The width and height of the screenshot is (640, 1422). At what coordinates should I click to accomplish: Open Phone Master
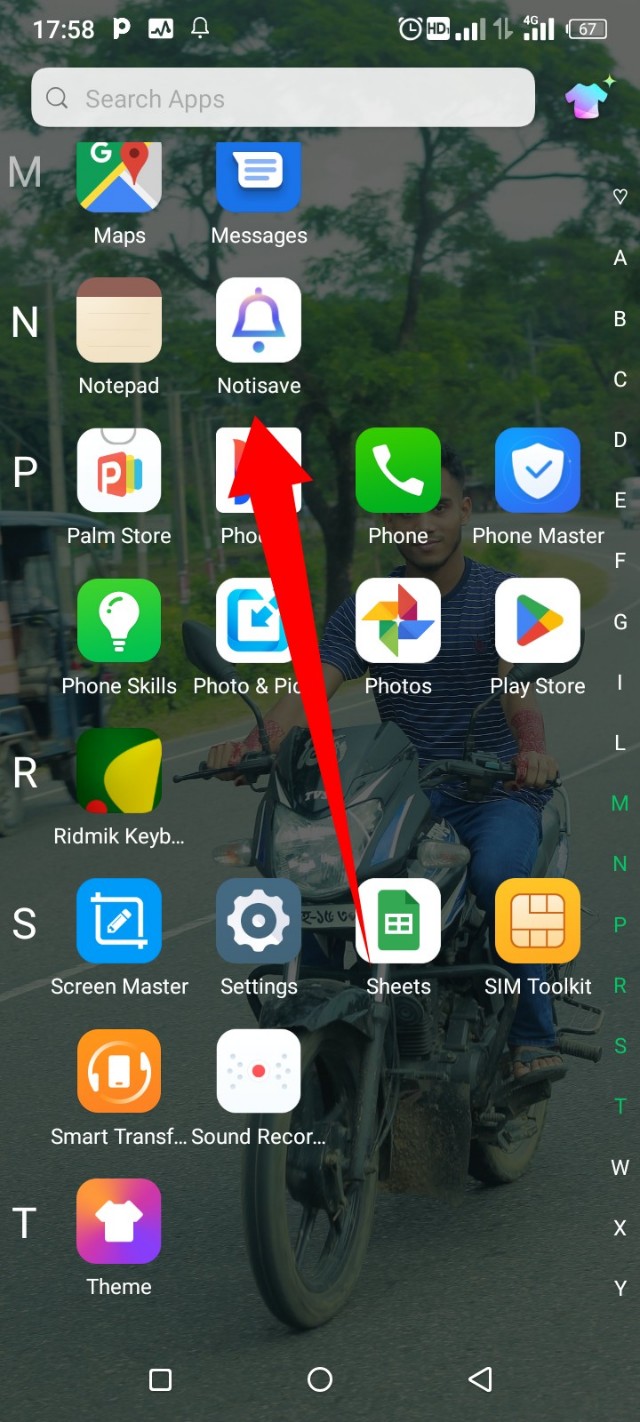pos(538,471)
